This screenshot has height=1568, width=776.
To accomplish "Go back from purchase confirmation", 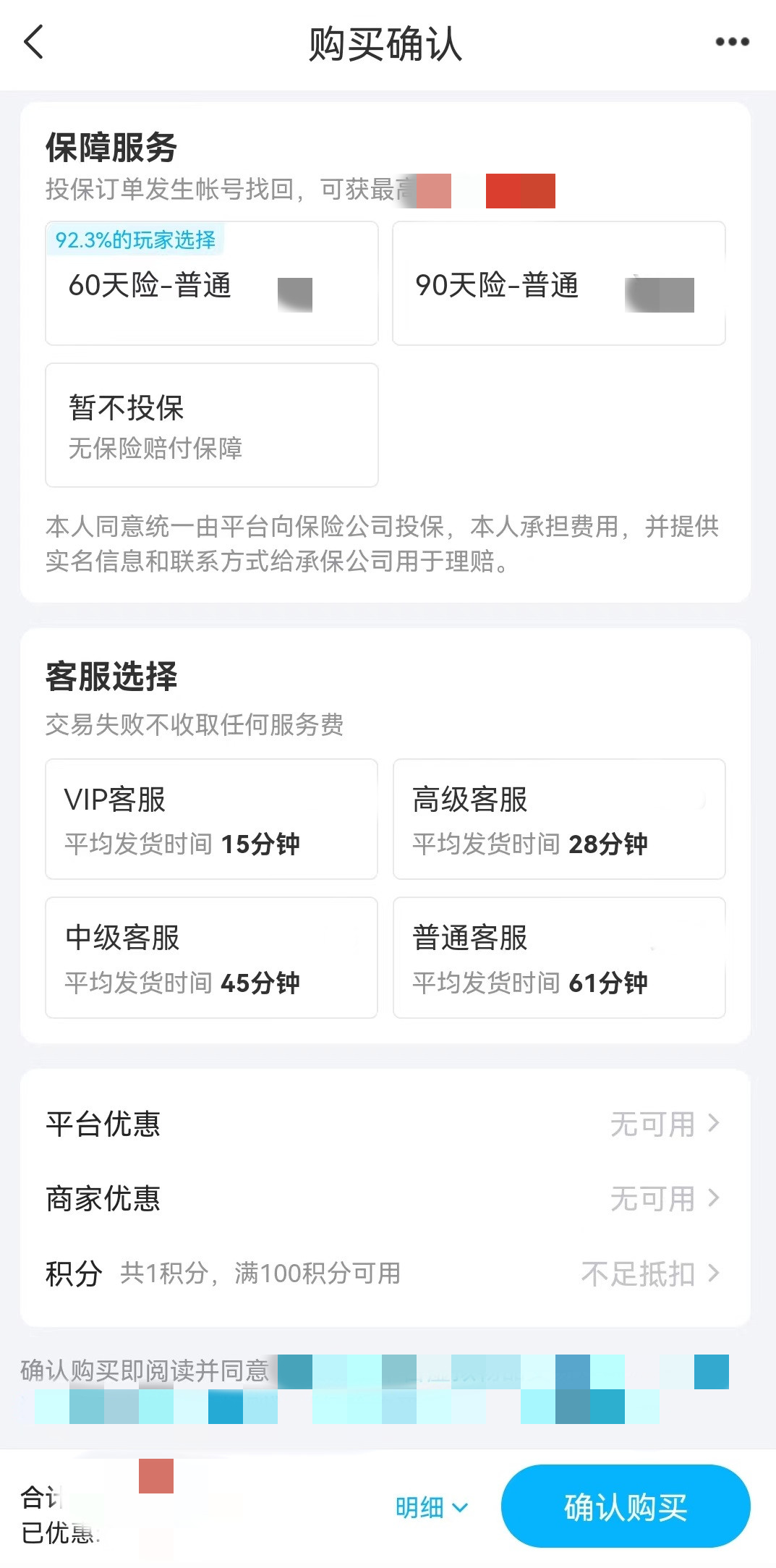I will (x=34, y=42).
